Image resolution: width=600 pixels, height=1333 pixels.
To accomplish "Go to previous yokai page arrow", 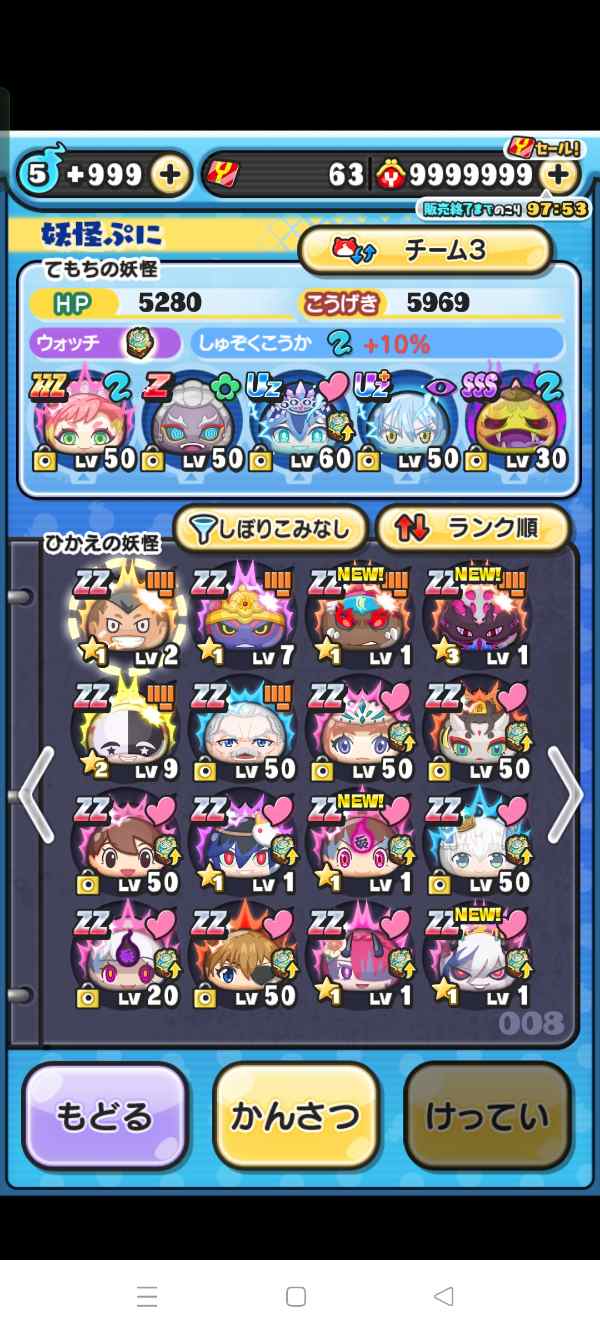I will point(36,795).
